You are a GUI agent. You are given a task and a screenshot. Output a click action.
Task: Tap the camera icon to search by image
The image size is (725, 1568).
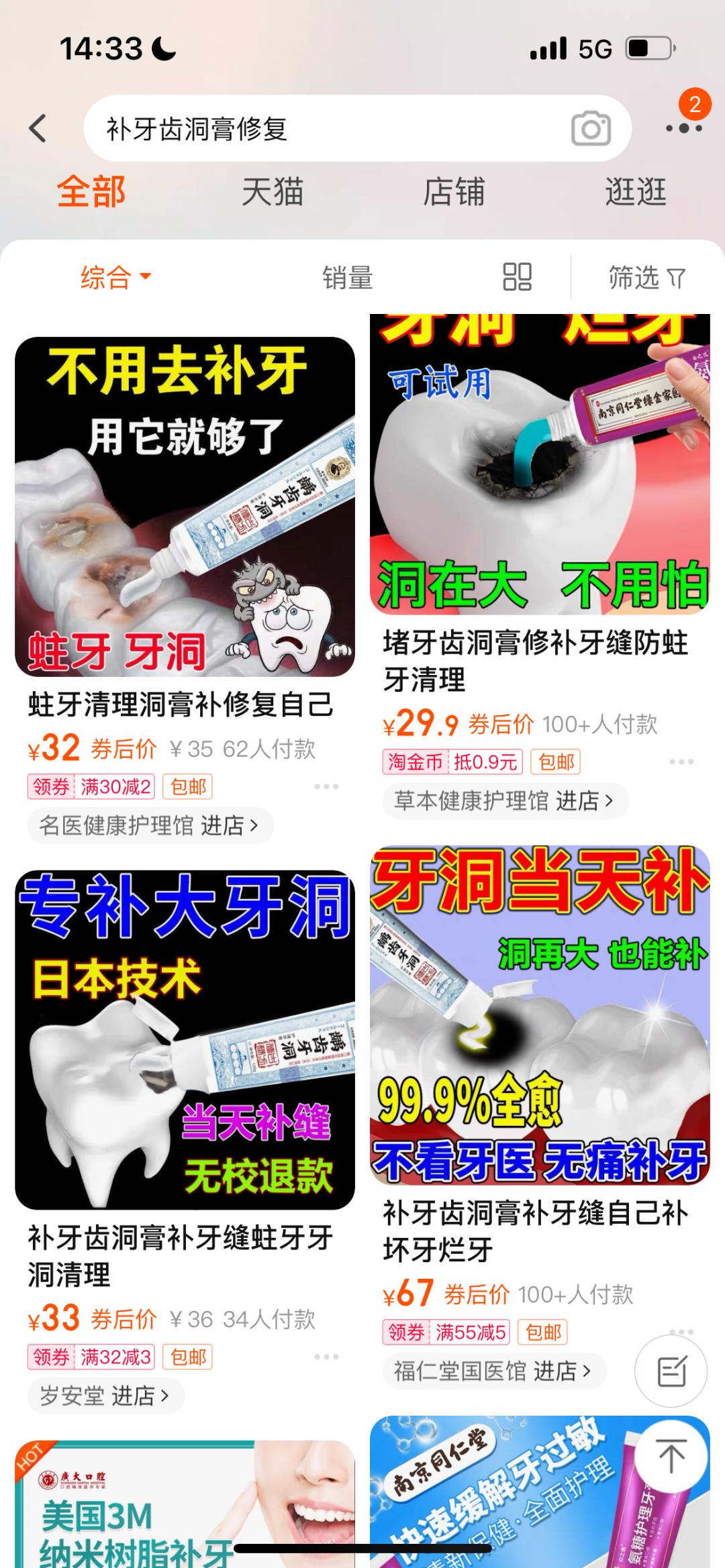pos(591,129)
